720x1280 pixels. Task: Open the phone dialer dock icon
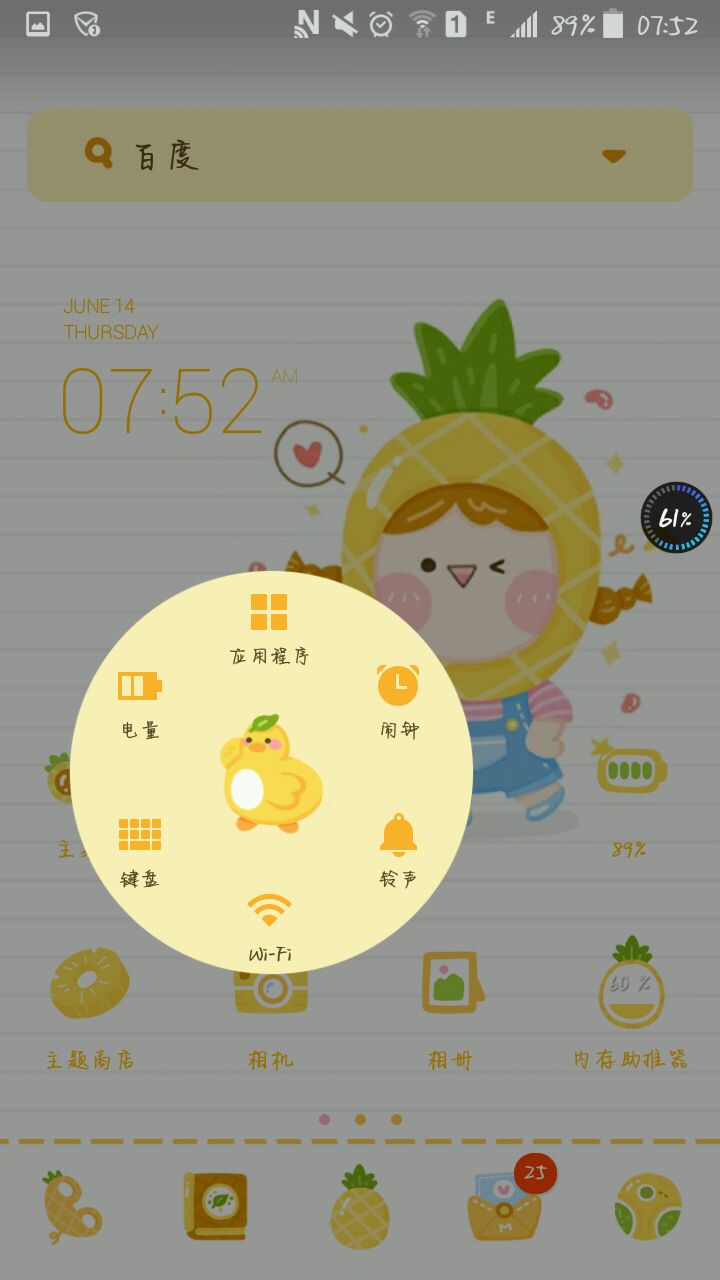[72, 1208]
